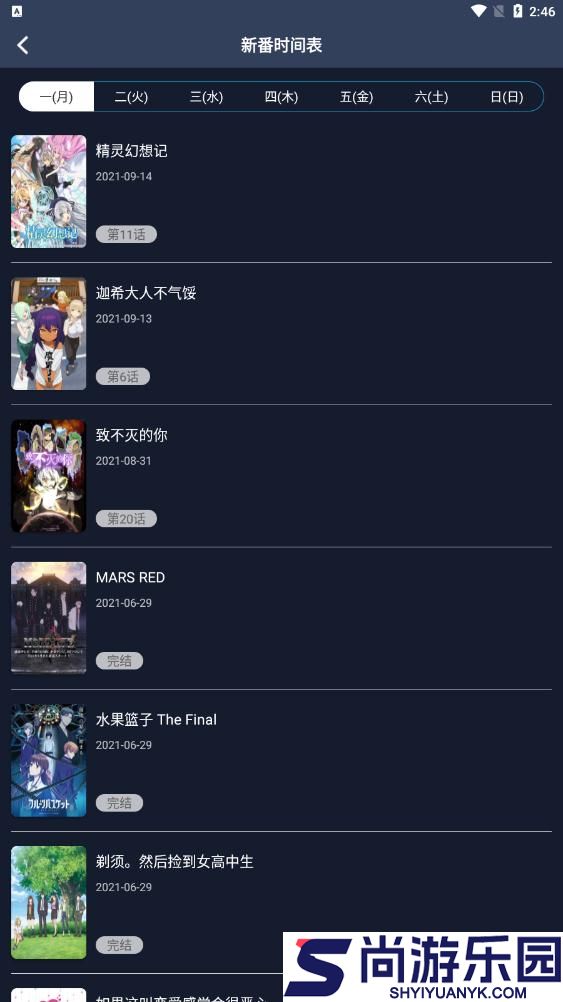Image resolution: width=563 pixels, height=1002 pixels.
Task: Open the 致不灭的你 entry
Action: tap(281, 476)
